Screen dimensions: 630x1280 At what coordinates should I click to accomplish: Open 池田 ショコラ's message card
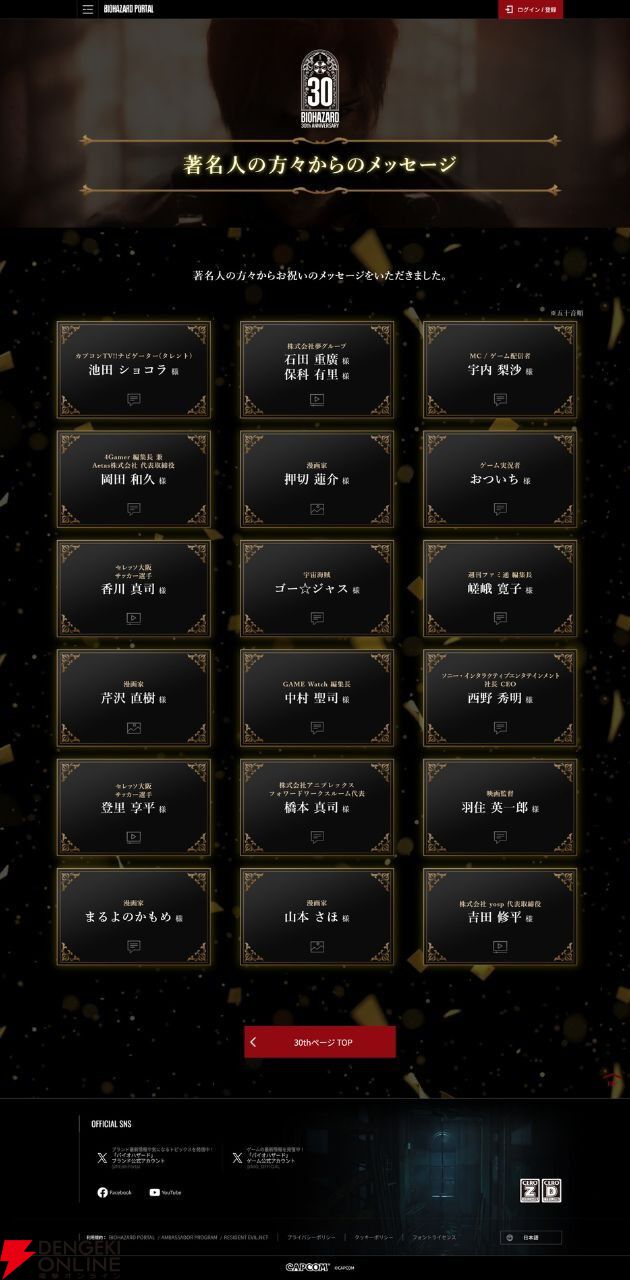click(x=133, y=370)
